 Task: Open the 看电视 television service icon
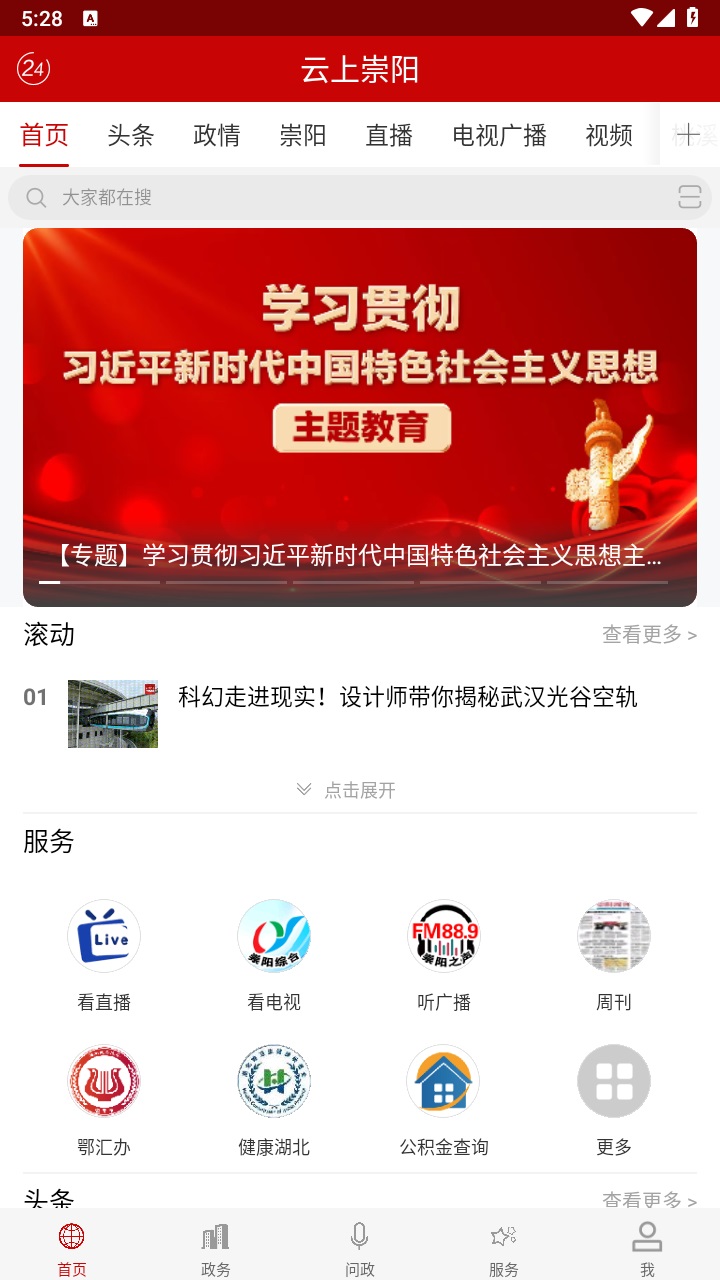point(273,936)
